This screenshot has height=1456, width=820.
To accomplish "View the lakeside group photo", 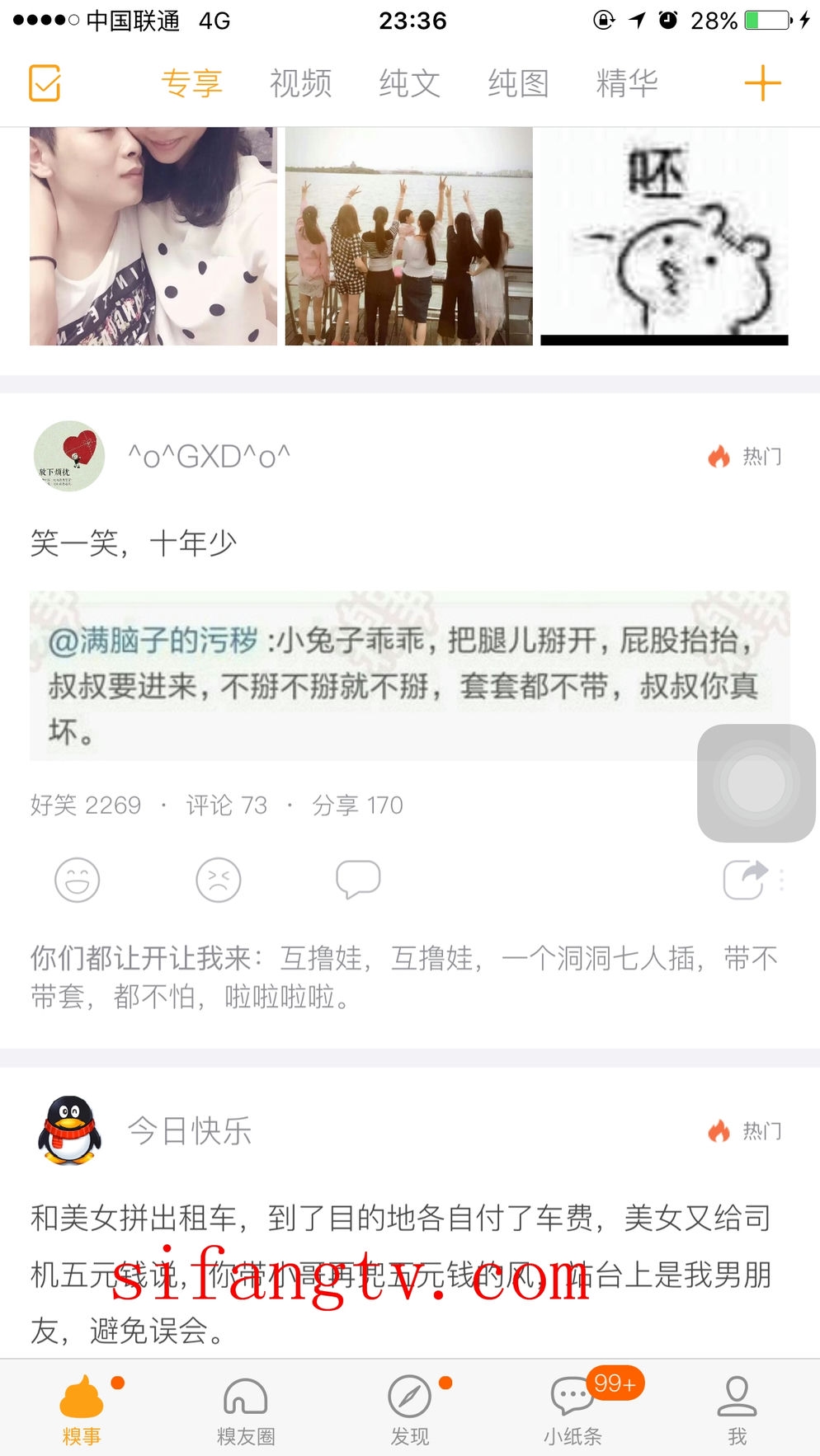I will pos(409,236).
